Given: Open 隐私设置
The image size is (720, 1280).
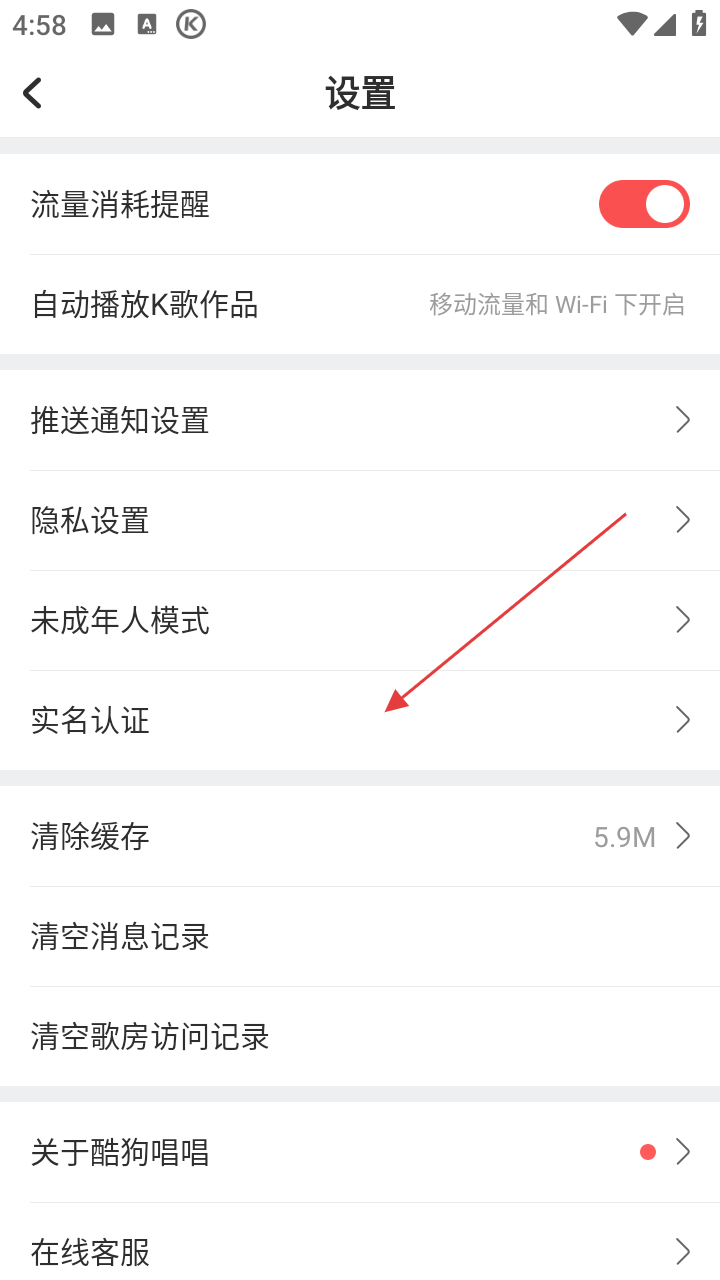Looking at the screenshot, I should [x=360, y=520].
